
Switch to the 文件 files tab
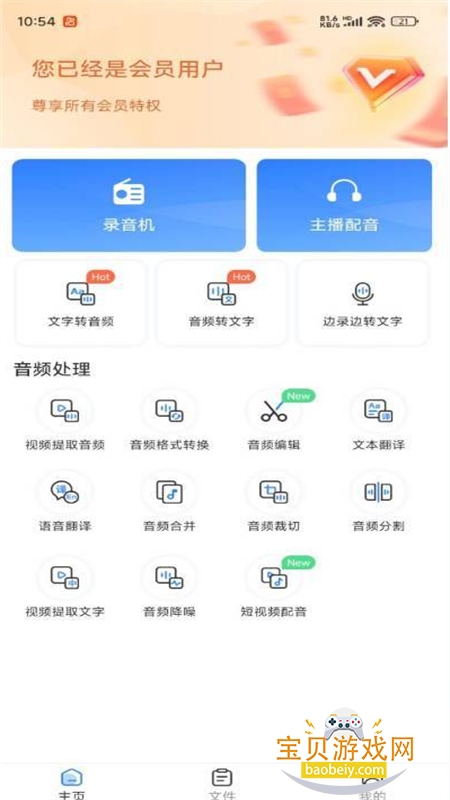(222, 783)
